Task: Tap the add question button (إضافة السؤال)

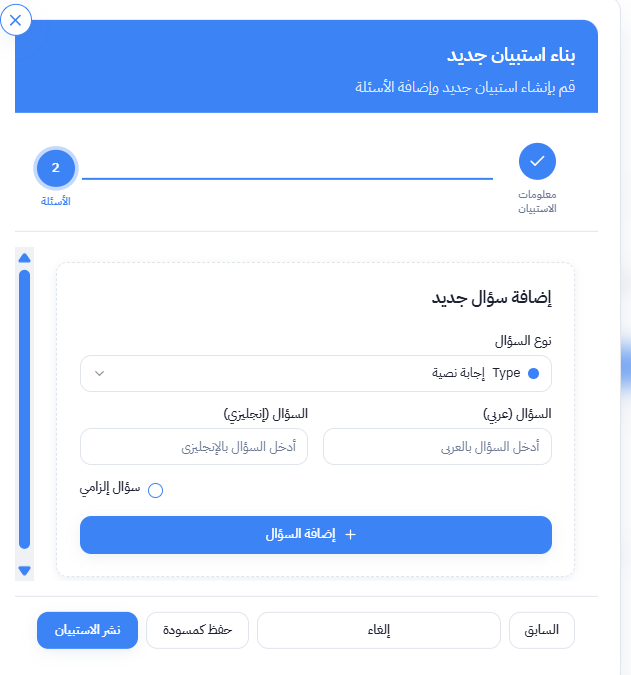Action: point(316,535)
